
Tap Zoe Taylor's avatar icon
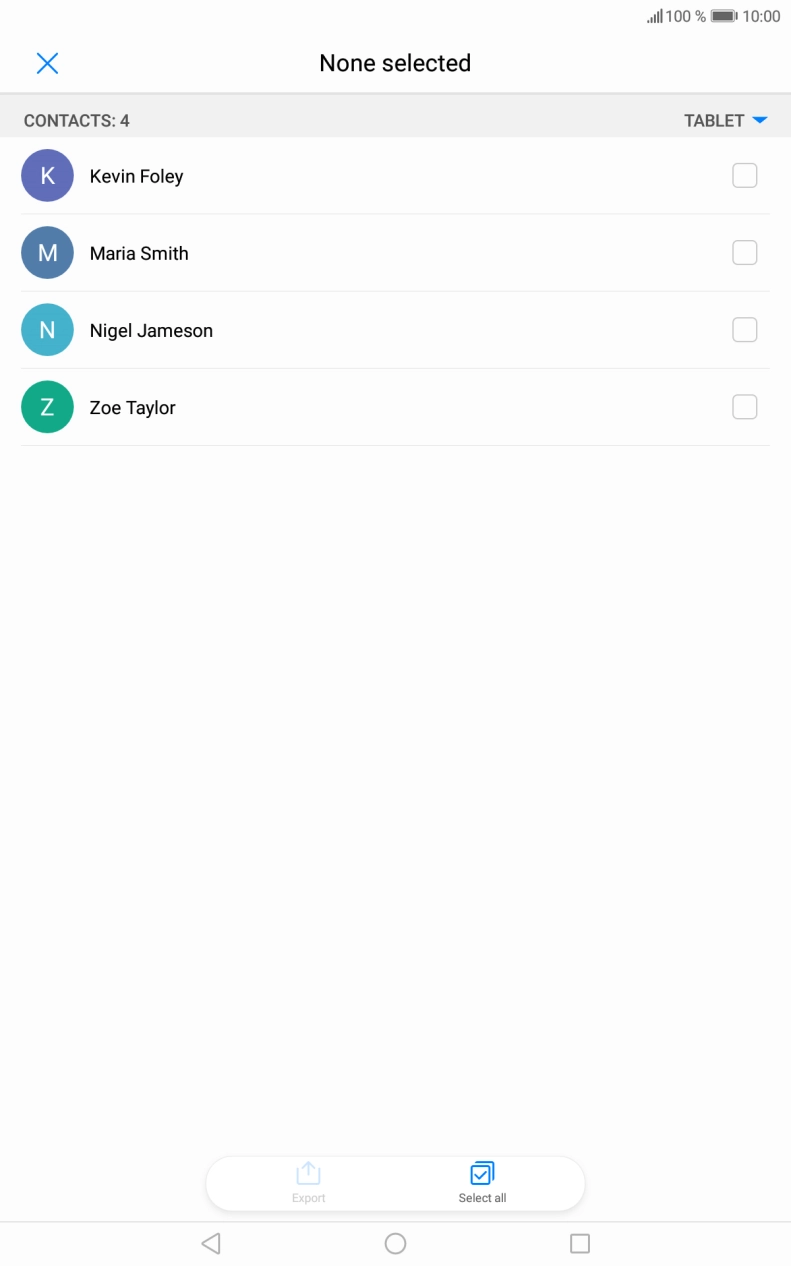[x=47, y=407]
